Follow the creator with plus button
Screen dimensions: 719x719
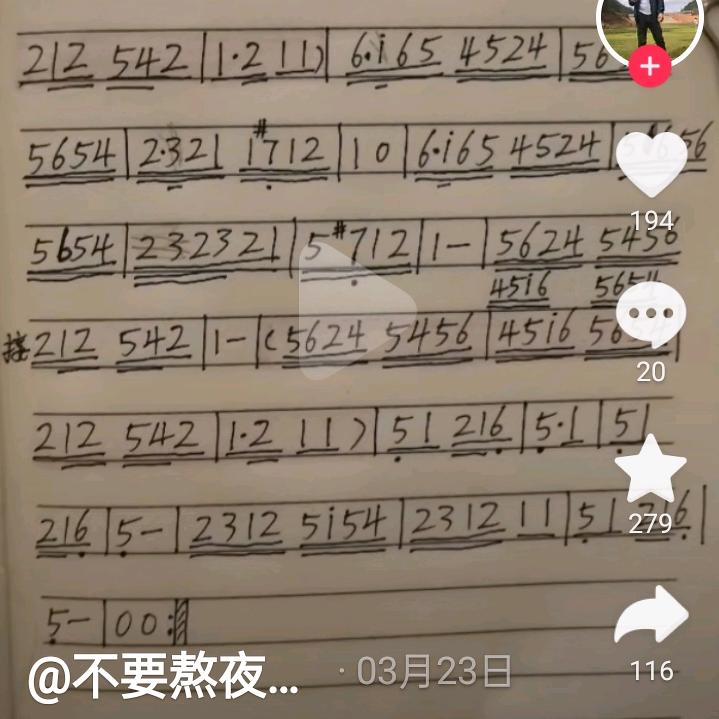(x=650, y=67)
